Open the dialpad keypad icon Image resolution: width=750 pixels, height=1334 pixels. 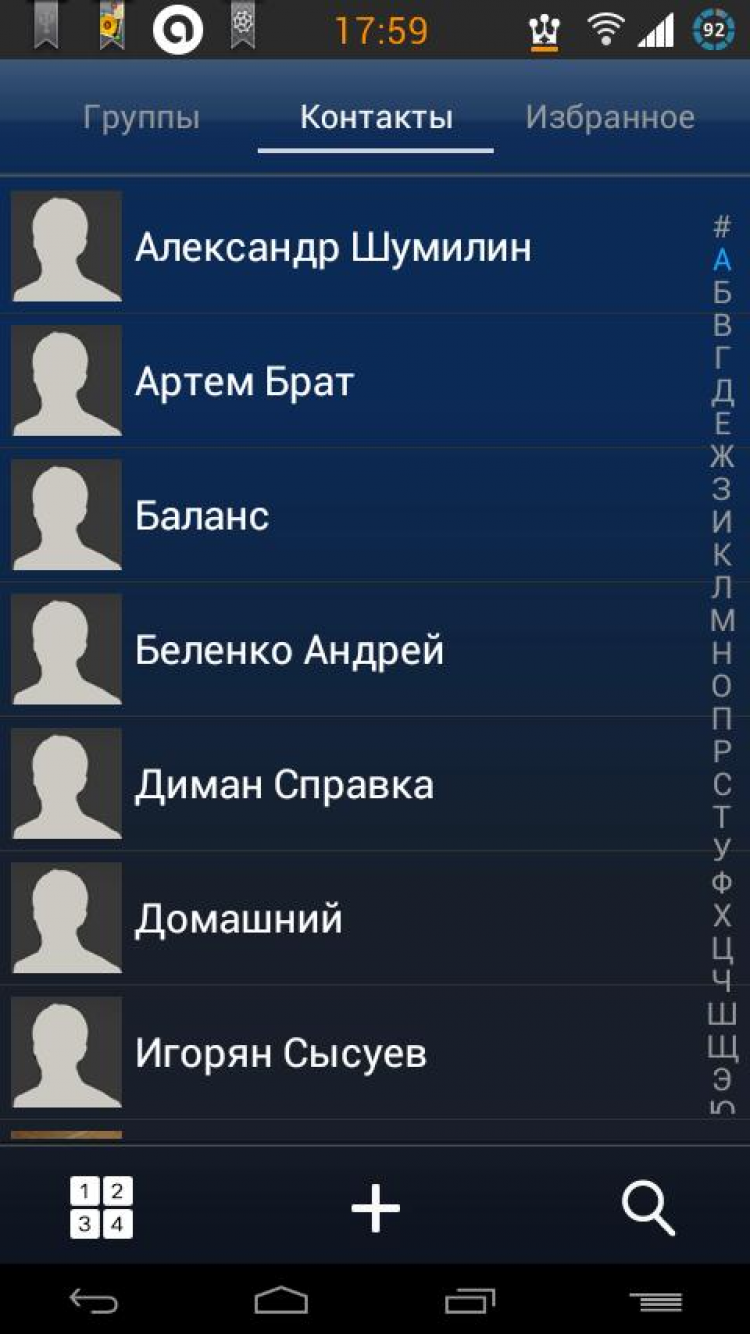click(x=101, y=1208)
